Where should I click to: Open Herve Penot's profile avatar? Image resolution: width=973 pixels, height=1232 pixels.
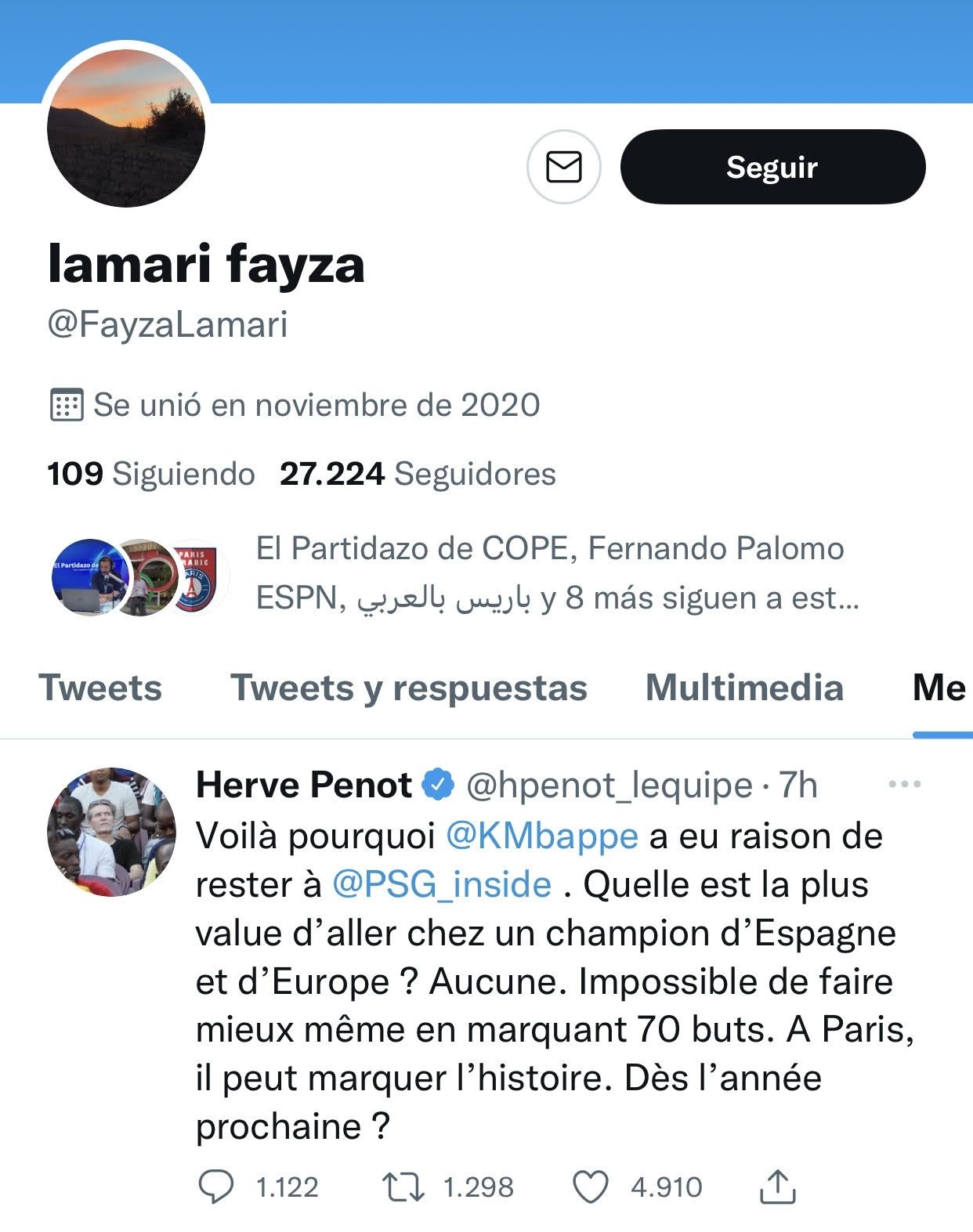[x=111, y=831]
